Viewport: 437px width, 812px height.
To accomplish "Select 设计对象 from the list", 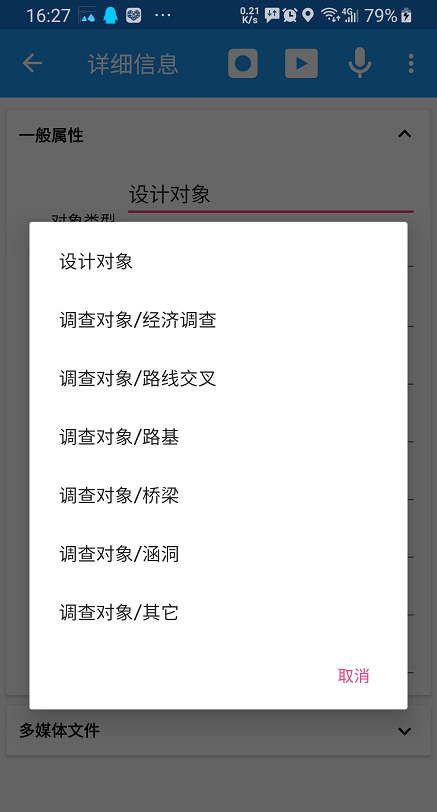I will pyautogui.click(x=218, y=262).
